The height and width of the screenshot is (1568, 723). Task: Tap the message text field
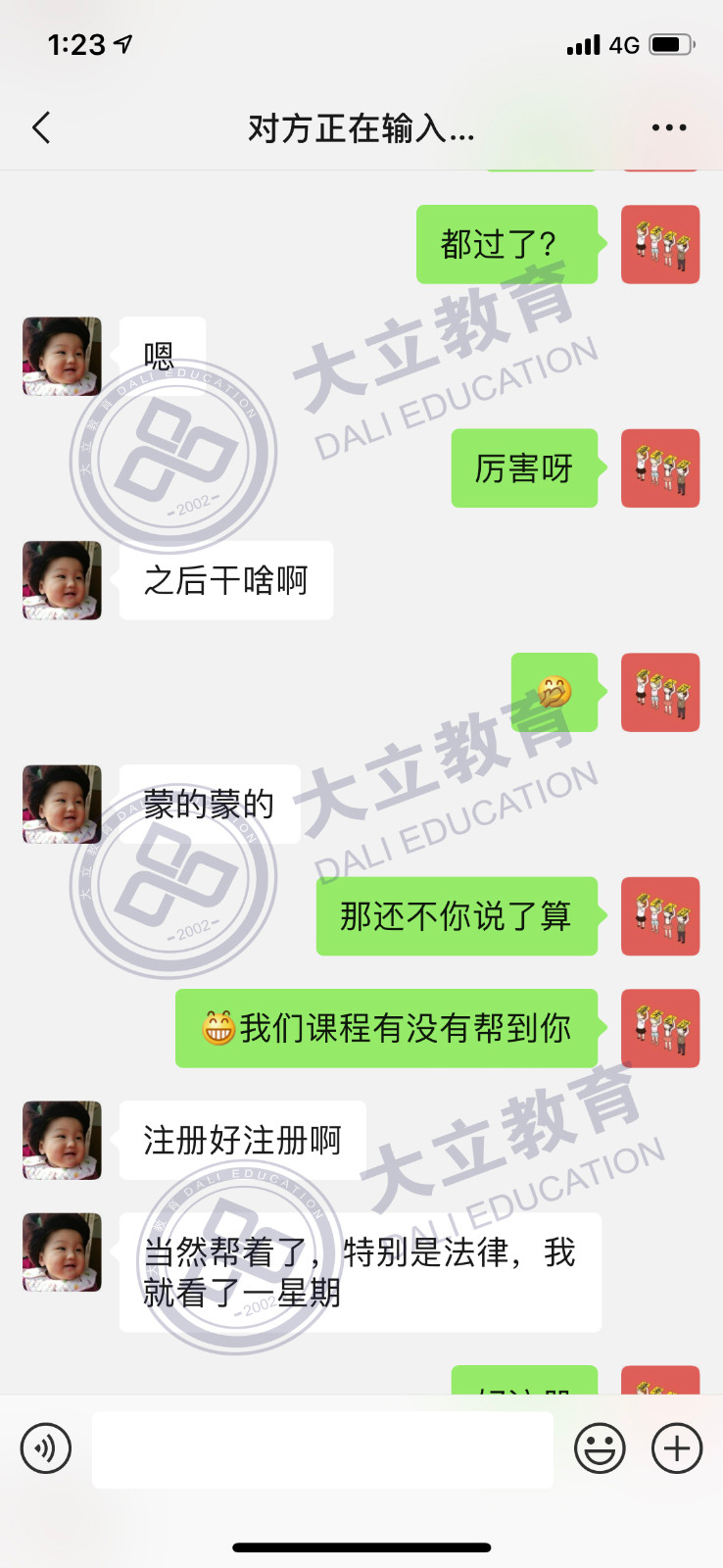tap(322, 1449)
